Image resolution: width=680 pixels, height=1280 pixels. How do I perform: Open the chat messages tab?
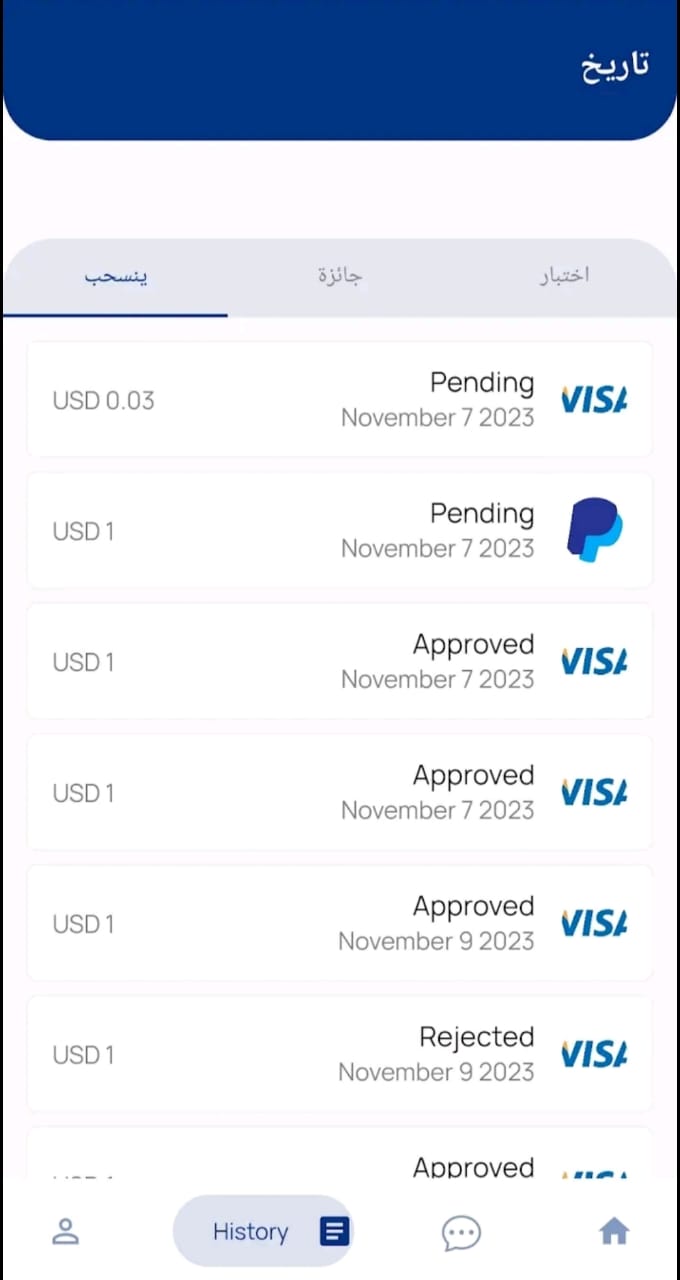461,1233
